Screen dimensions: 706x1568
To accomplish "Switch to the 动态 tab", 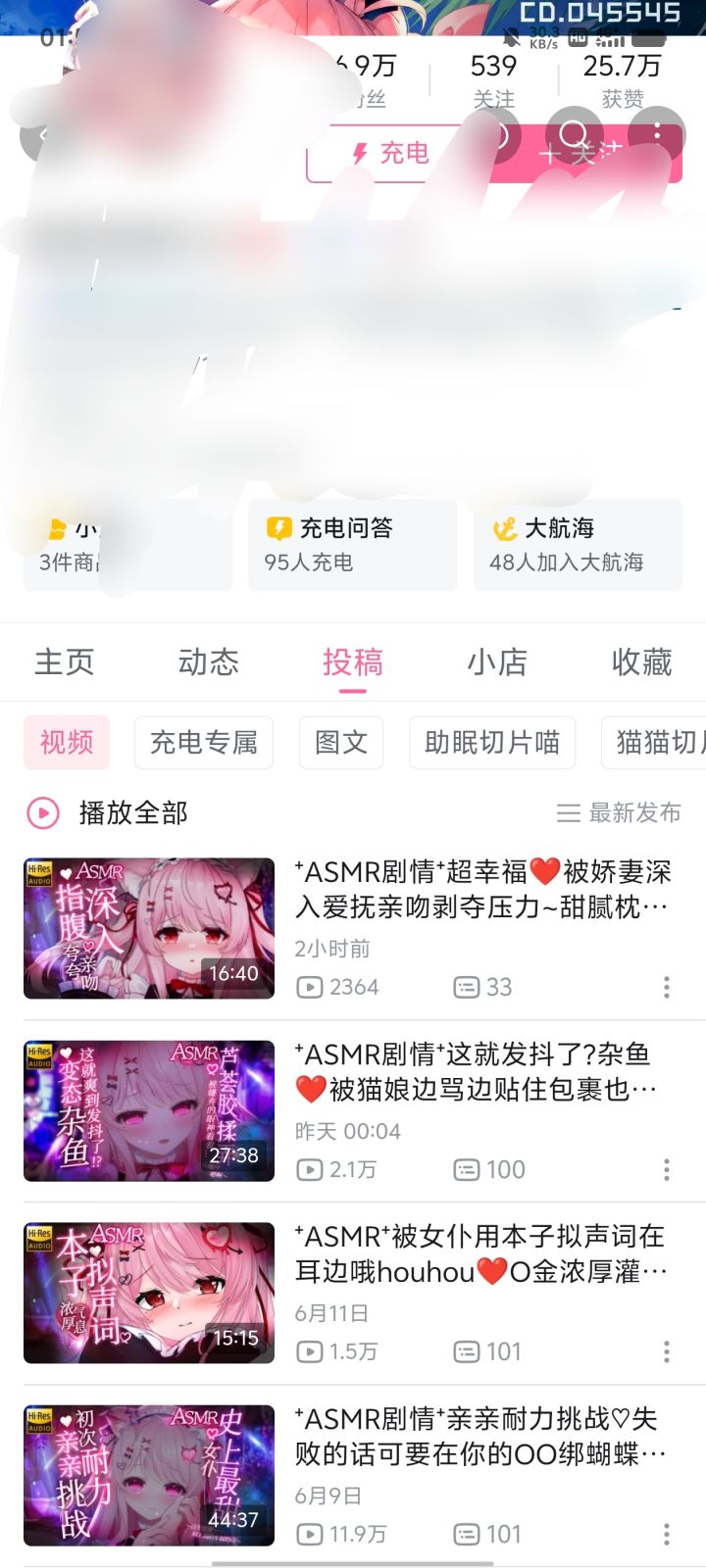I will tap(209, 662).
